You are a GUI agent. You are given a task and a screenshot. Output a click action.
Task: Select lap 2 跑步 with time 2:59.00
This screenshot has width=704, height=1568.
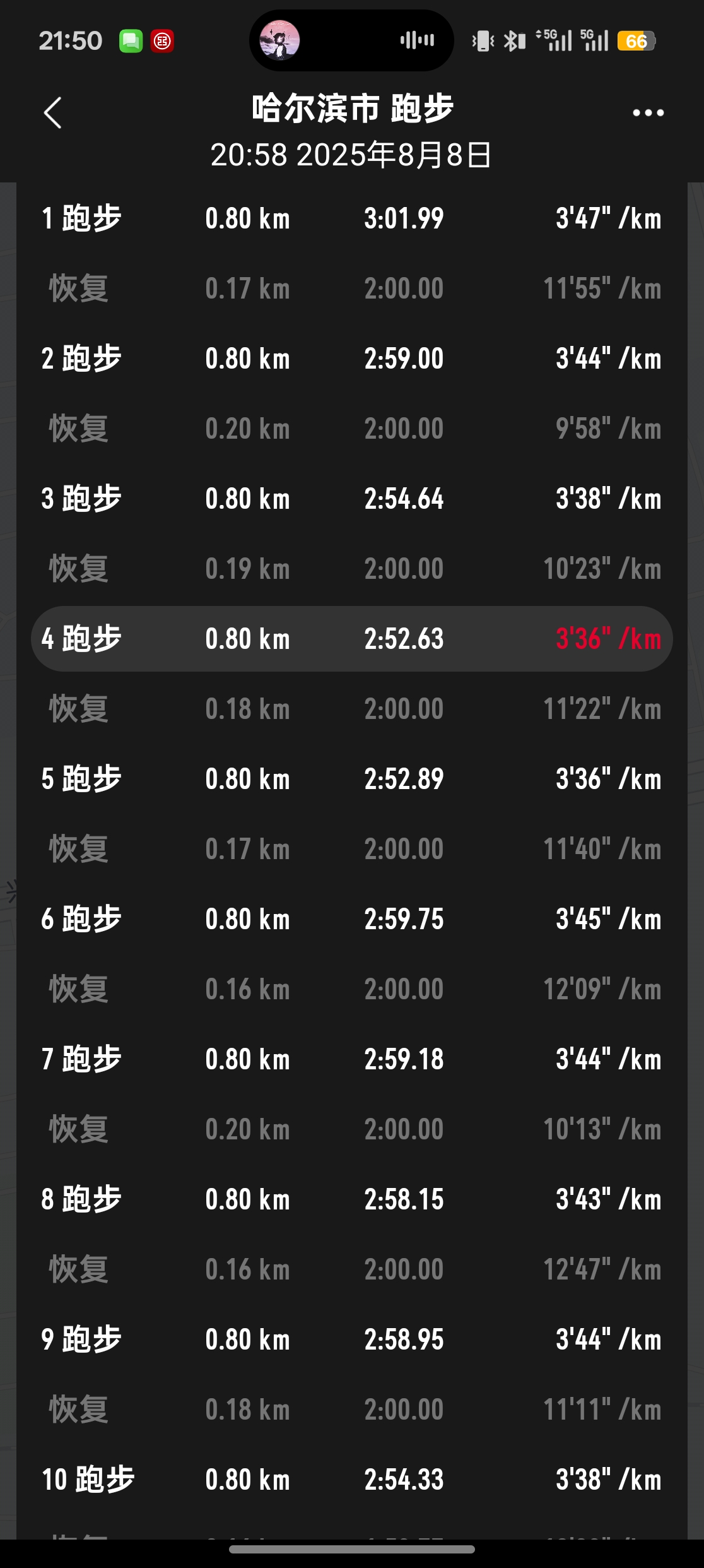click(x=351, y=359)
